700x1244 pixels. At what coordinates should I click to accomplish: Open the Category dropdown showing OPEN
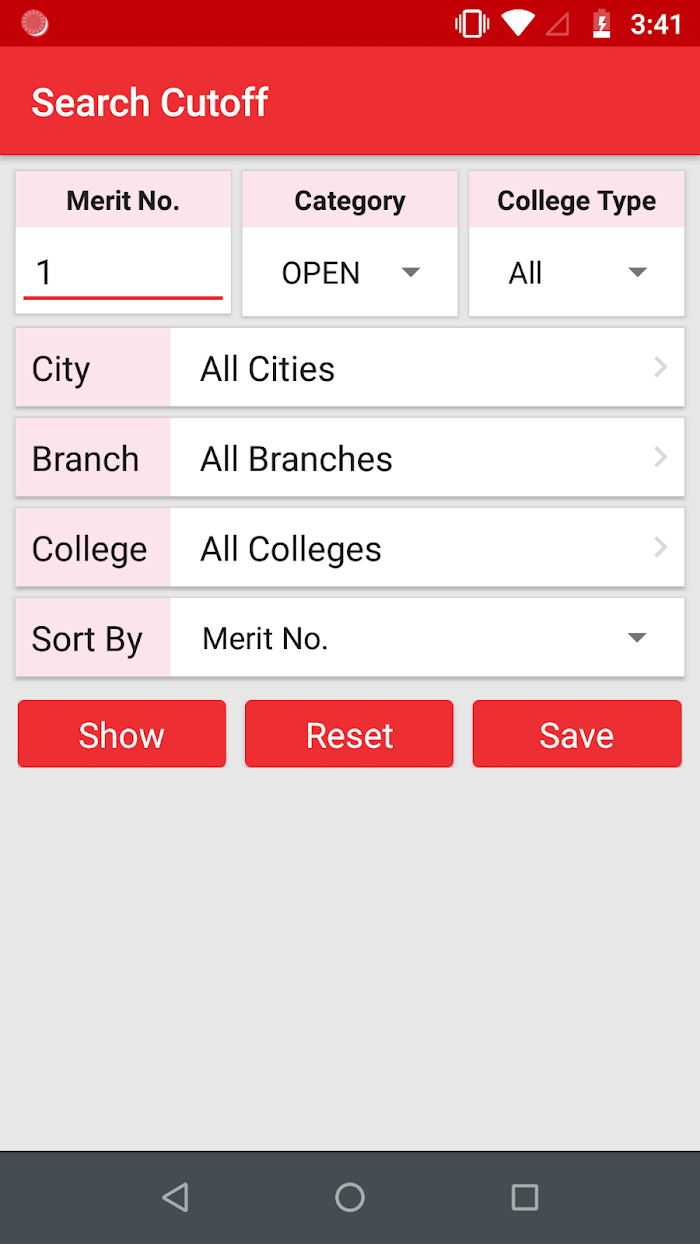pos(350,273)
